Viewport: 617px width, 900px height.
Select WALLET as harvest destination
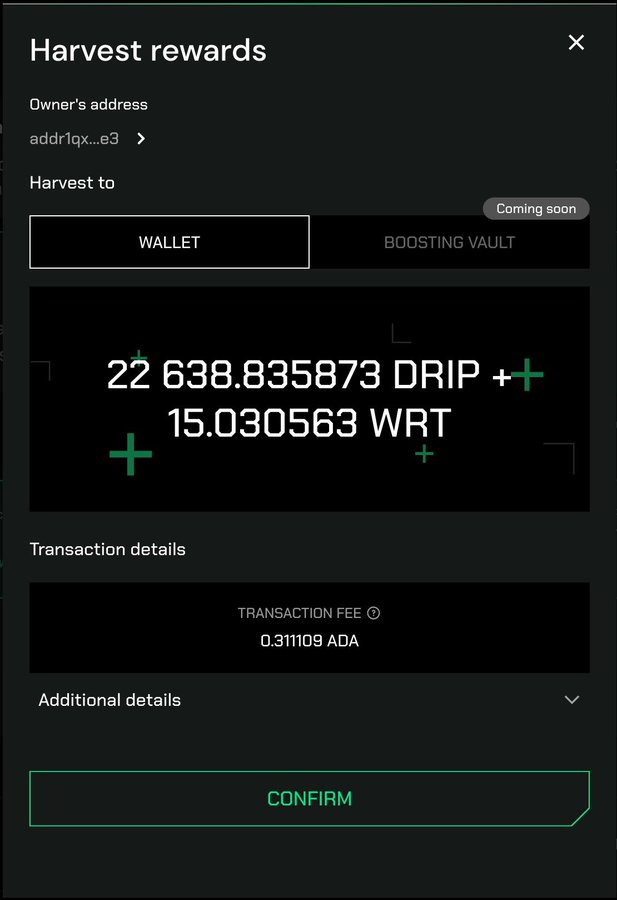pos(169,242)
